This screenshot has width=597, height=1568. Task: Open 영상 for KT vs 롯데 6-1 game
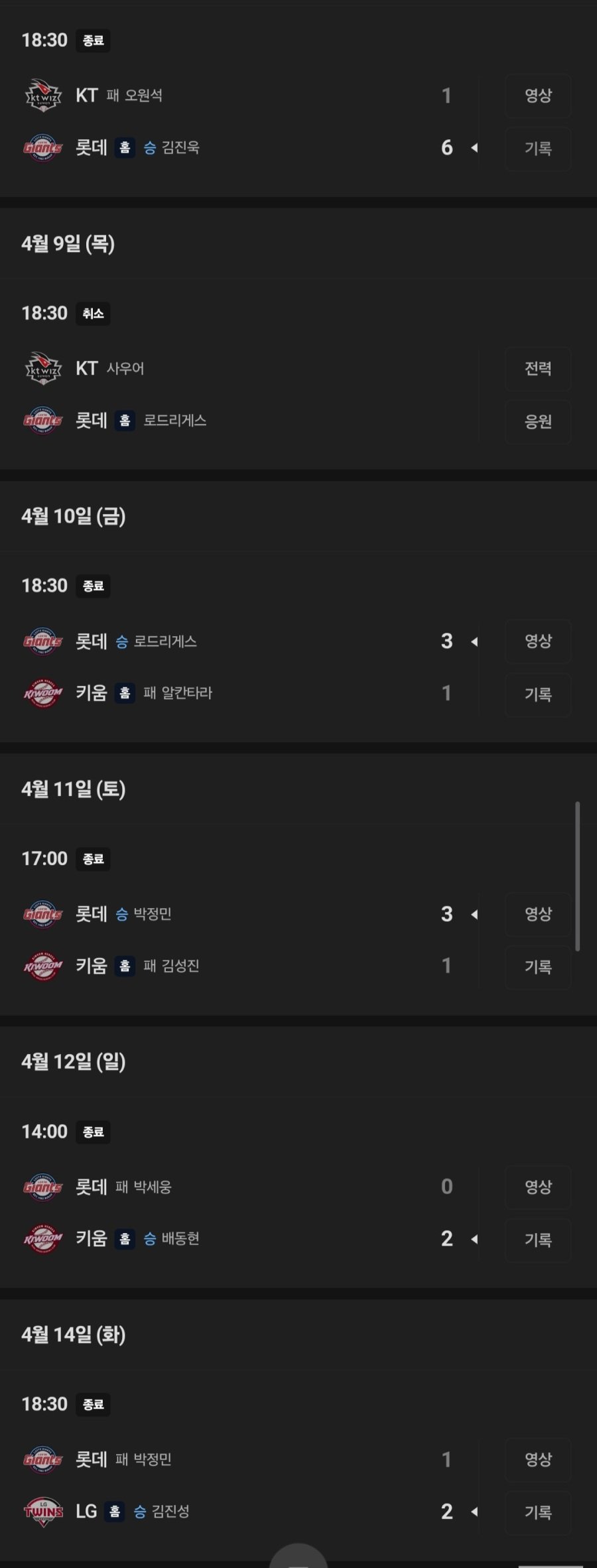click(538, 96)
